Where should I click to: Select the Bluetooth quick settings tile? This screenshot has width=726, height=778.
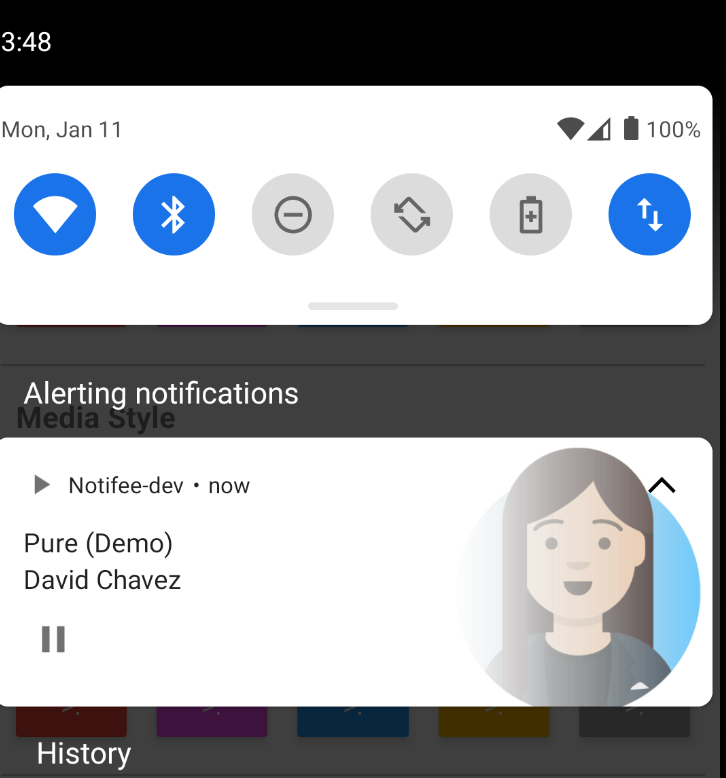173,213
